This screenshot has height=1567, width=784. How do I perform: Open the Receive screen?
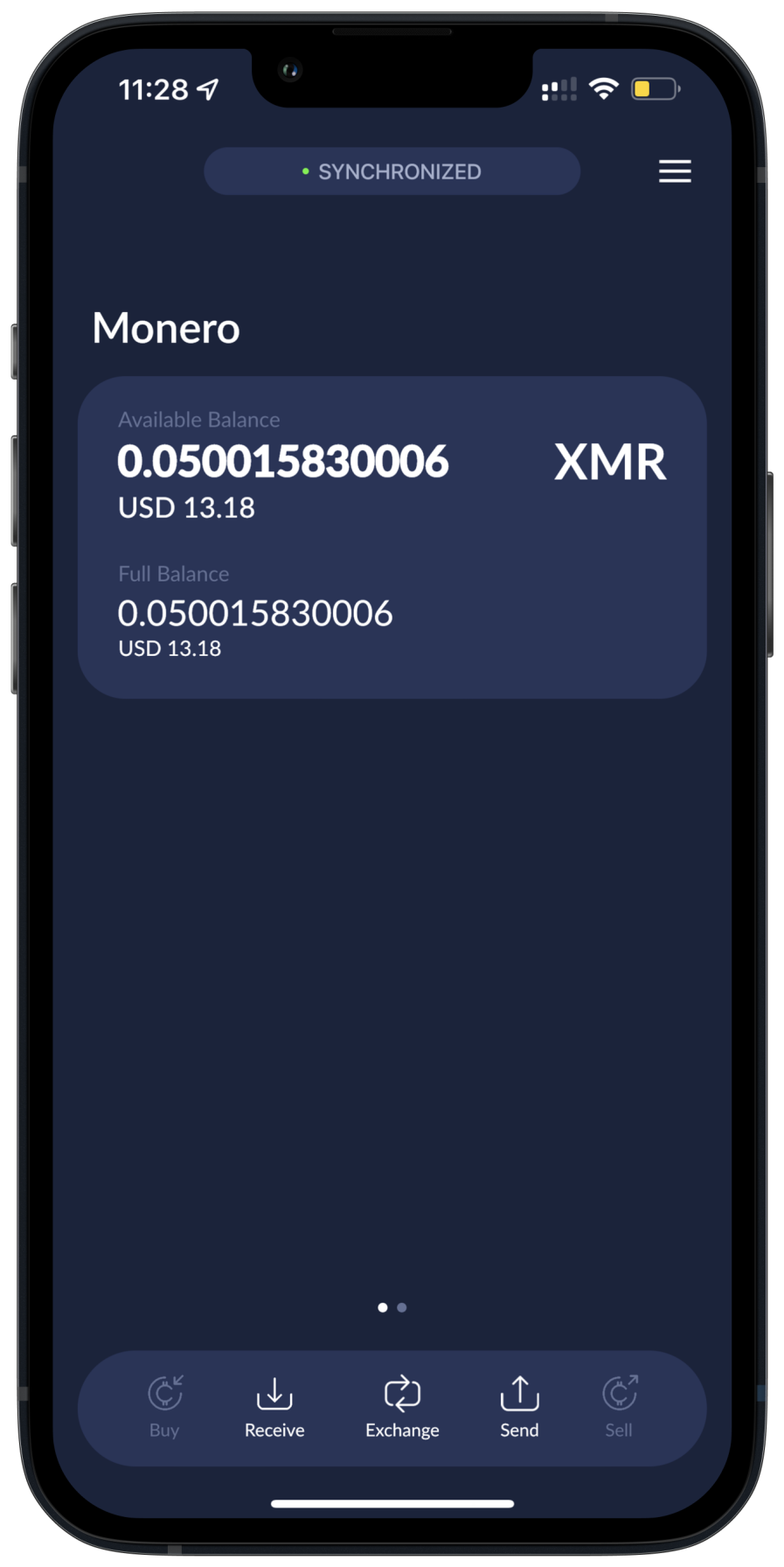274,1406
